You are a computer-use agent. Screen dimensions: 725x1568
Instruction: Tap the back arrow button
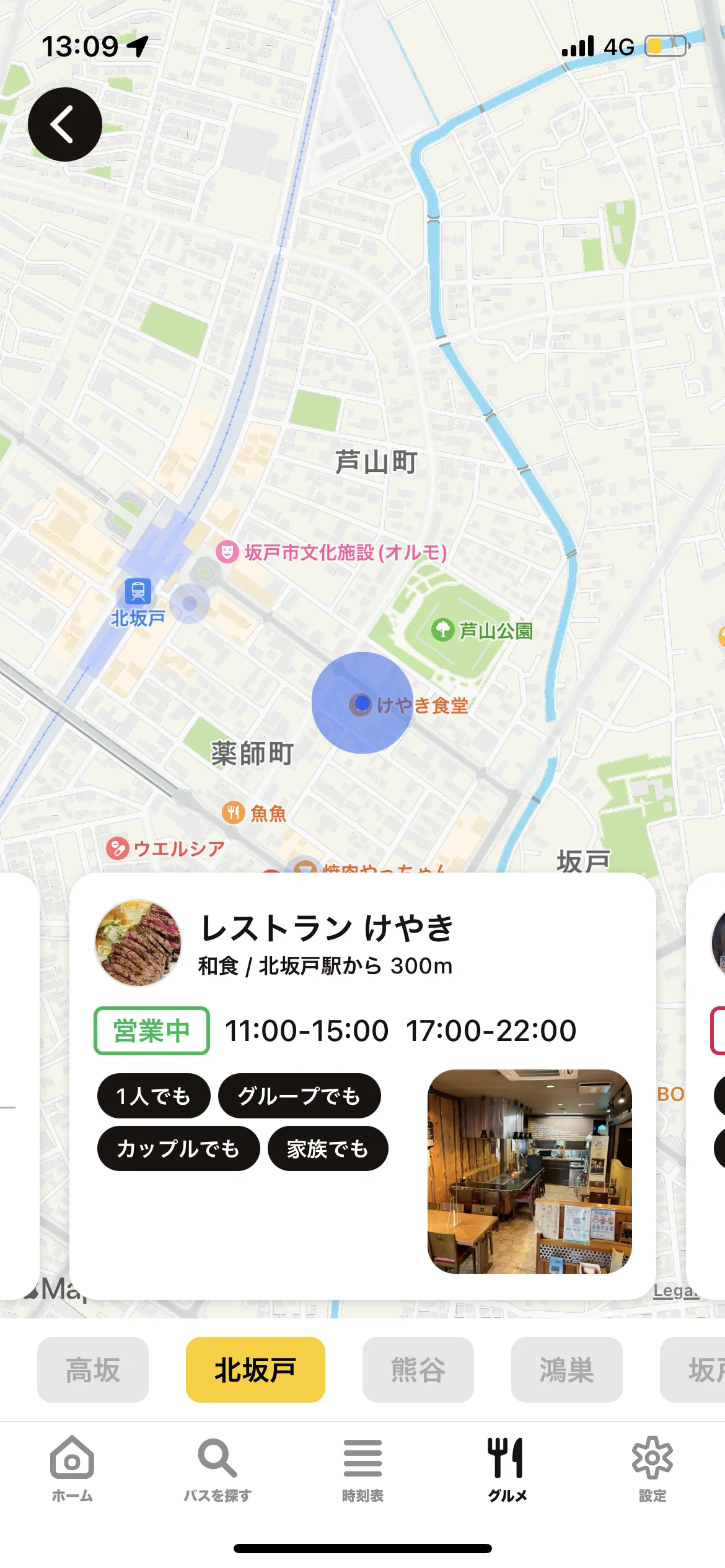[x=64, y=124]
